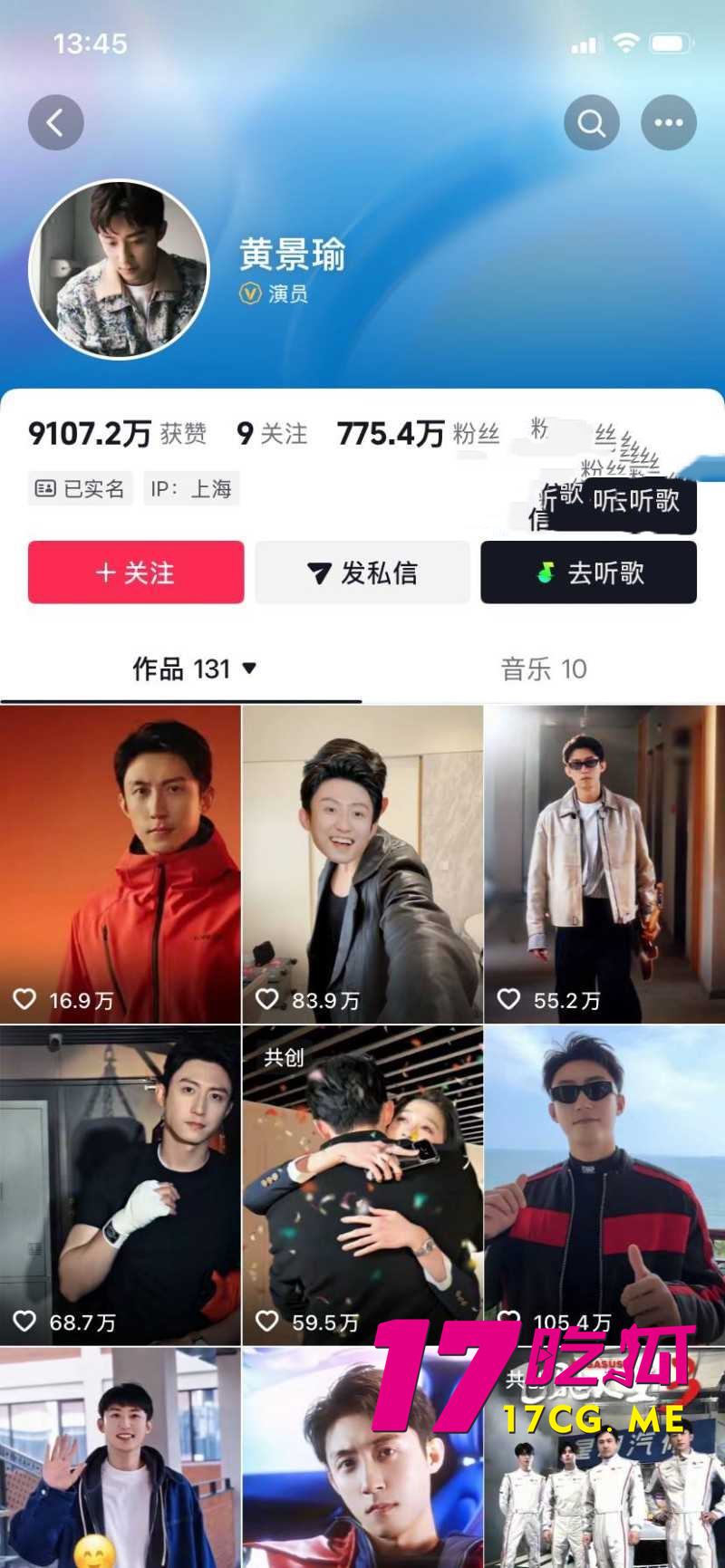Open the search magnifier icon
The width and height of the screenshot is (725, 1568).
[x=592, y=122]
